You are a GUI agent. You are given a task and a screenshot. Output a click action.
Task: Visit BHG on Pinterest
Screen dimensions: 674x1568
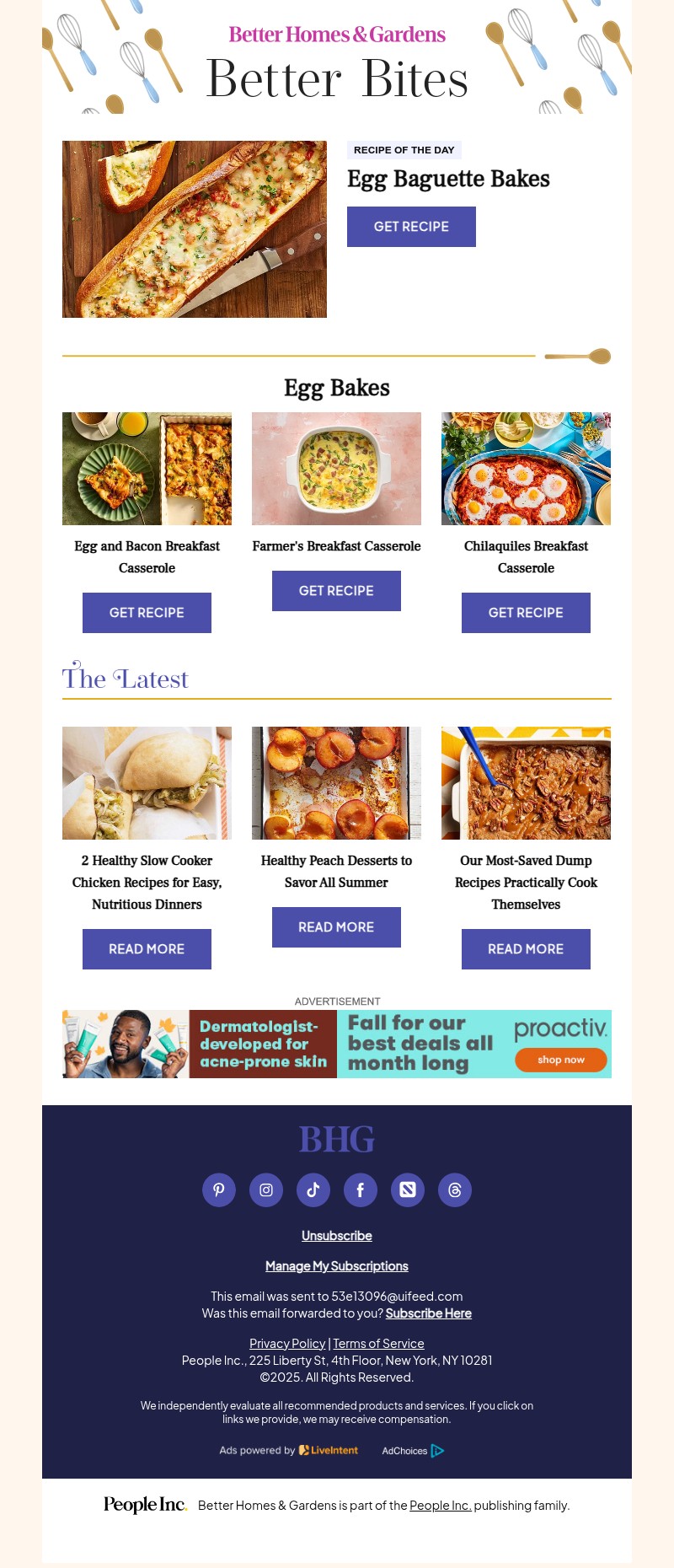click(219, 1190)
